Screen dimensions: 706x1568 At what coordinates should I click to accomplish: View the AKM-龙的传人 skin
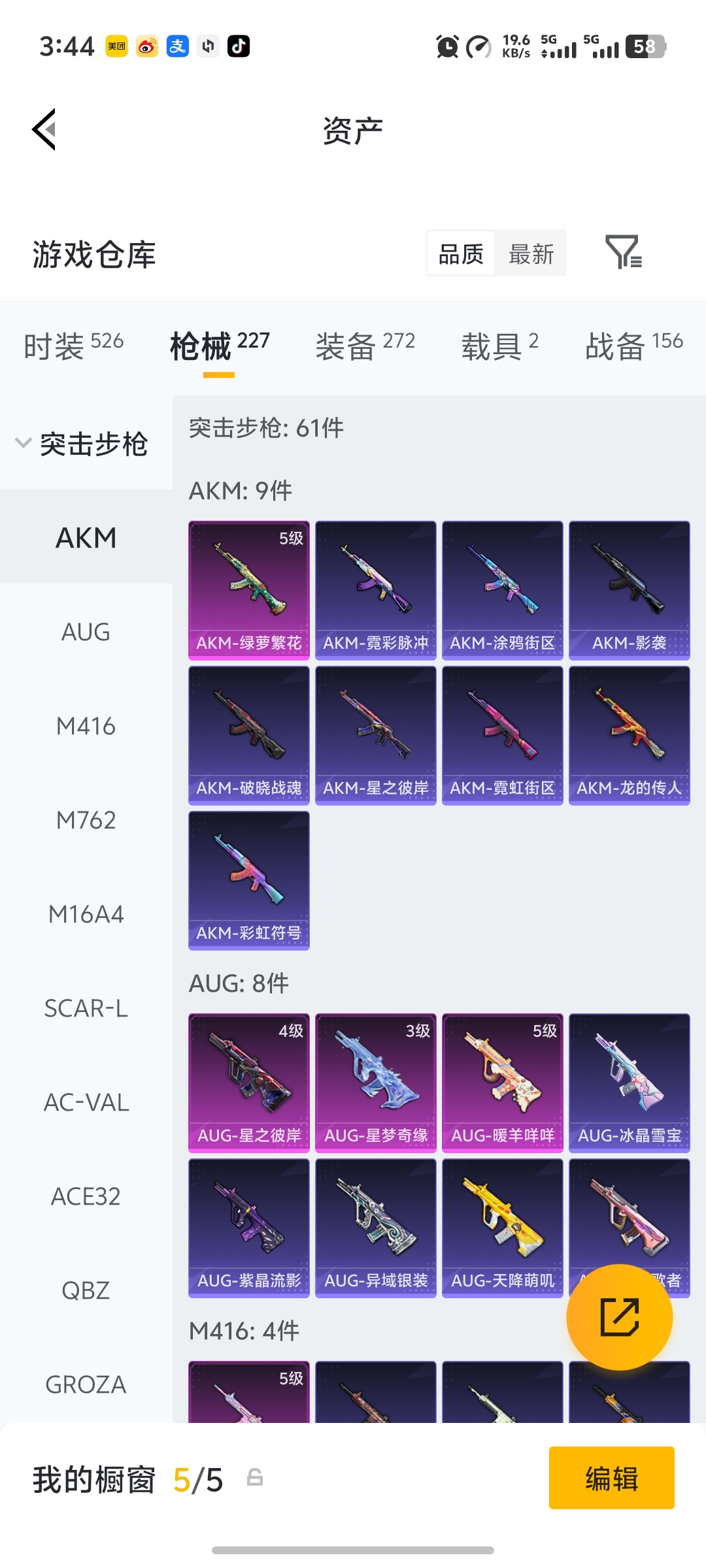click(629, 735)
